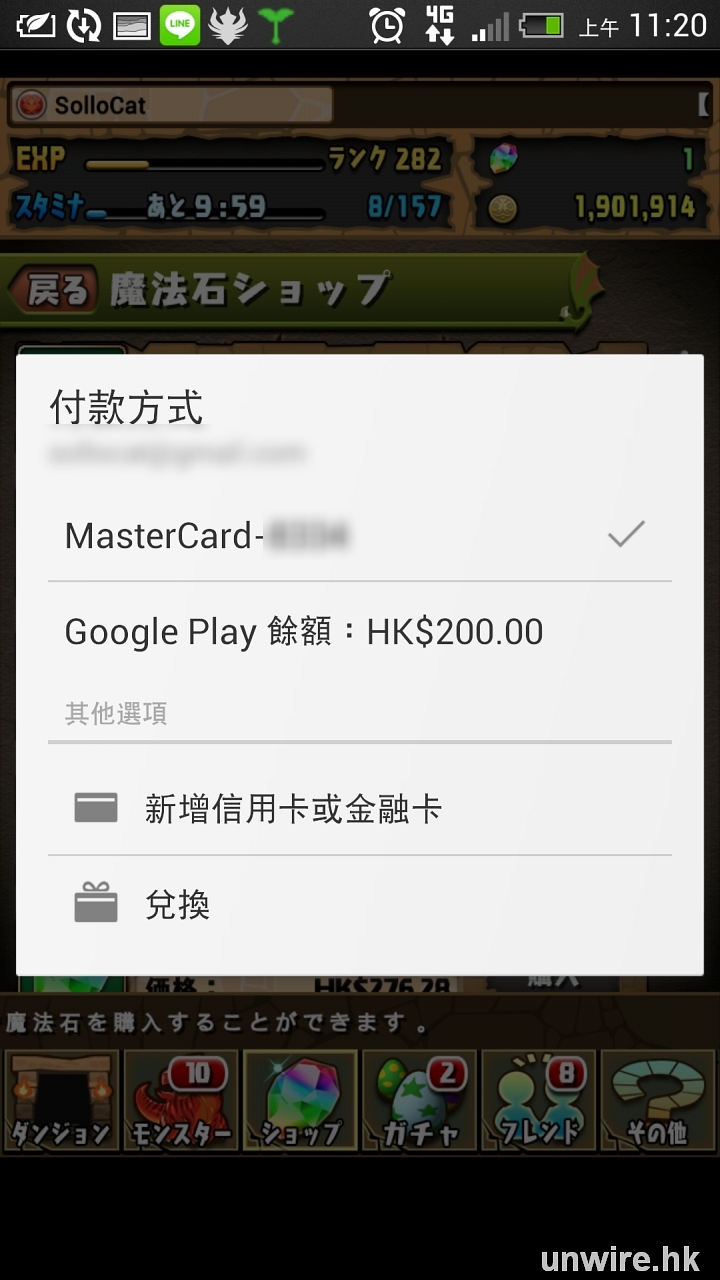Switch to the ダンジョン tab
Viewport: 720px width, 1280px height.
click(x=60, y=1100)
